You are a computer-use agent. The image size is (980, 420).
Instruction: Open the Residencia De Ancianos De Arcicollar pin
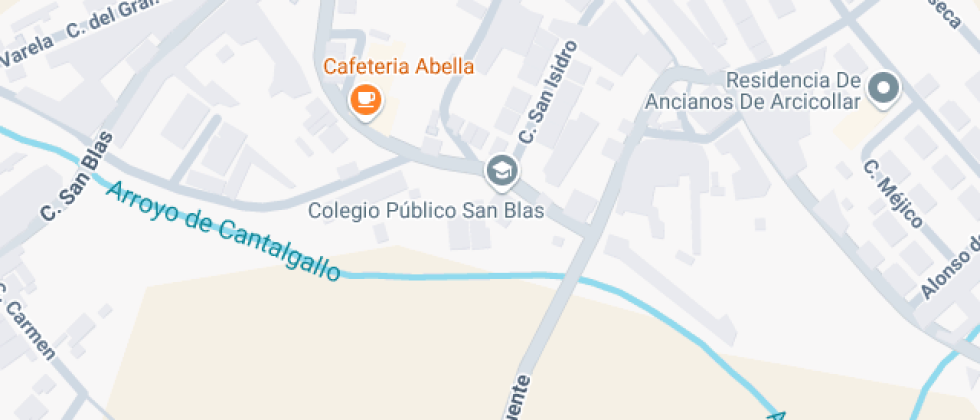(x=884, y=90)
